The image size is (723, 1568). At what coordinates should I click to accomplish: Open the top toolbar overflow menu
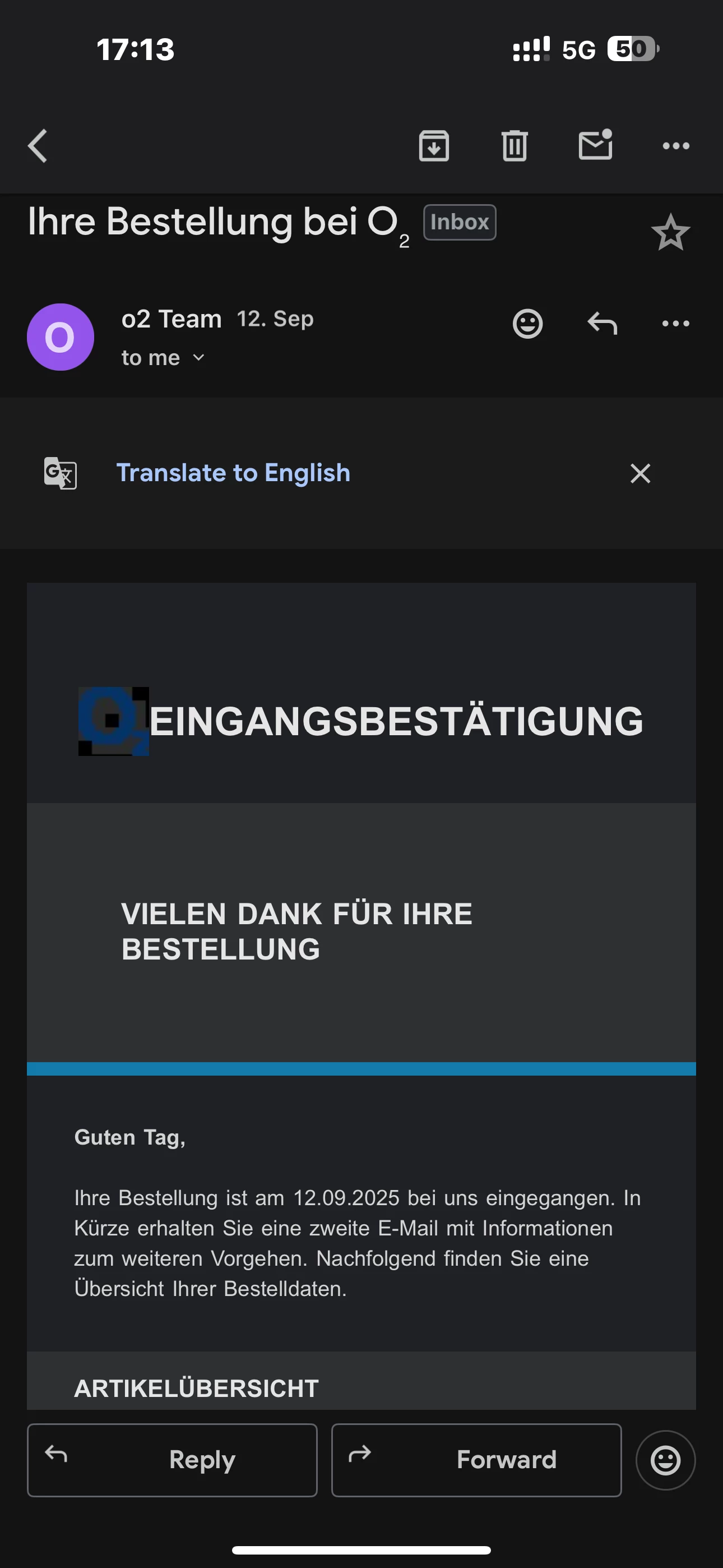tap(675, 146)
